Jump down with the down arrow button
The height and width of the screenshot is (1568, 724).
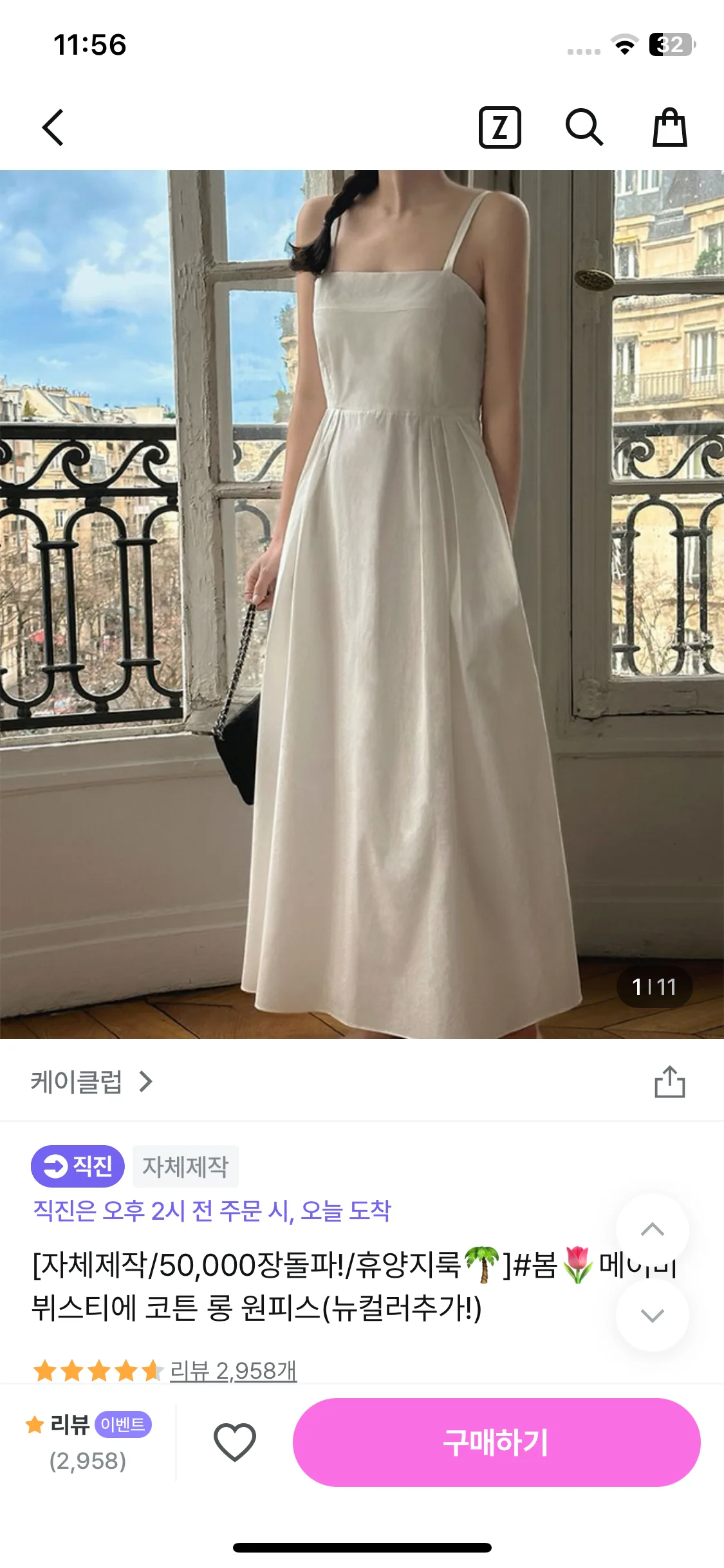[652, 1315]
